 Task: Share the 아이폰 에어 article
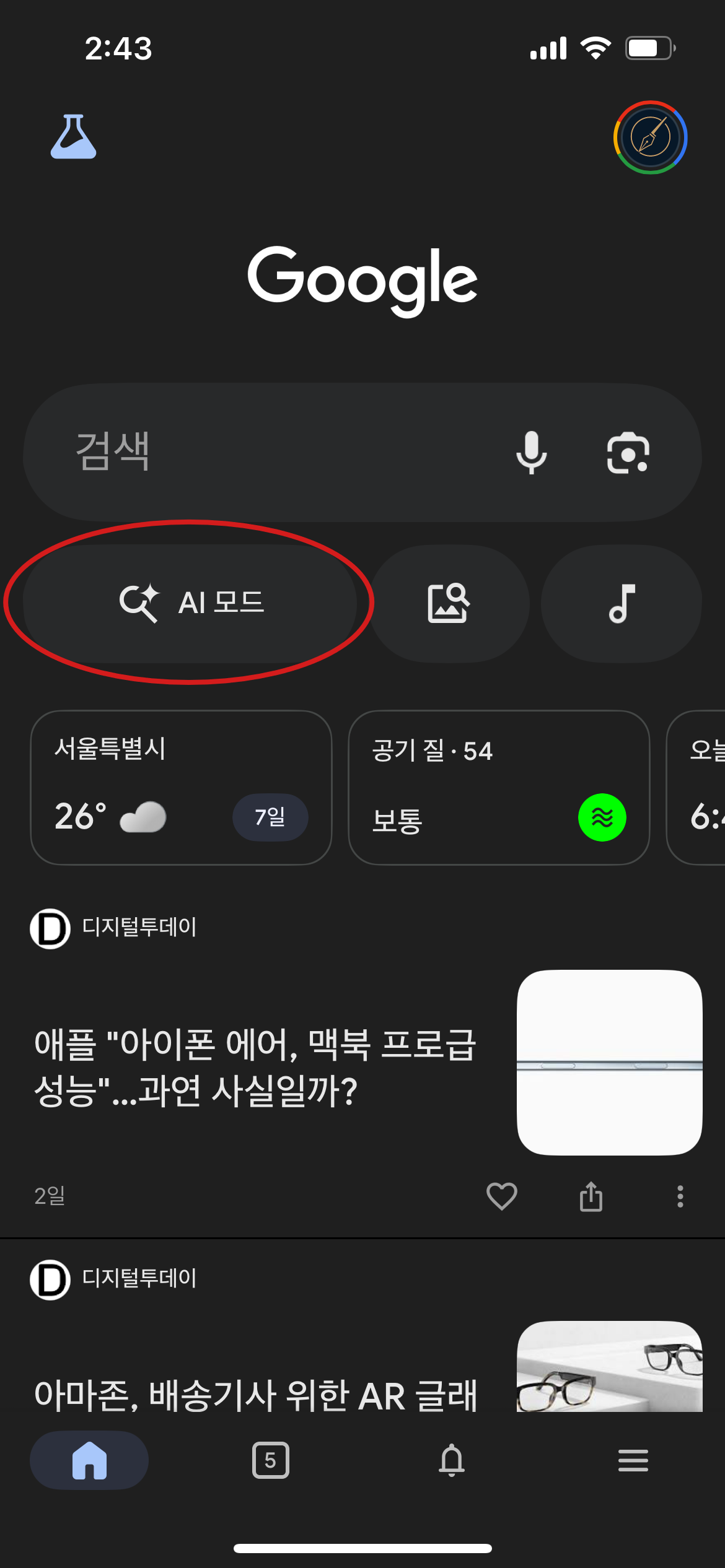pos(591,1196)
